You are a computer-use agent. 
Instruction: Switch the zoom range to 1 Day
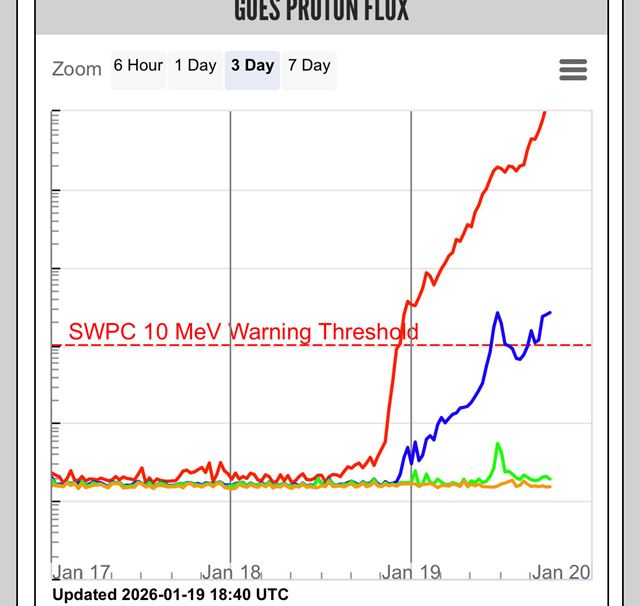[x=195, y=67]
